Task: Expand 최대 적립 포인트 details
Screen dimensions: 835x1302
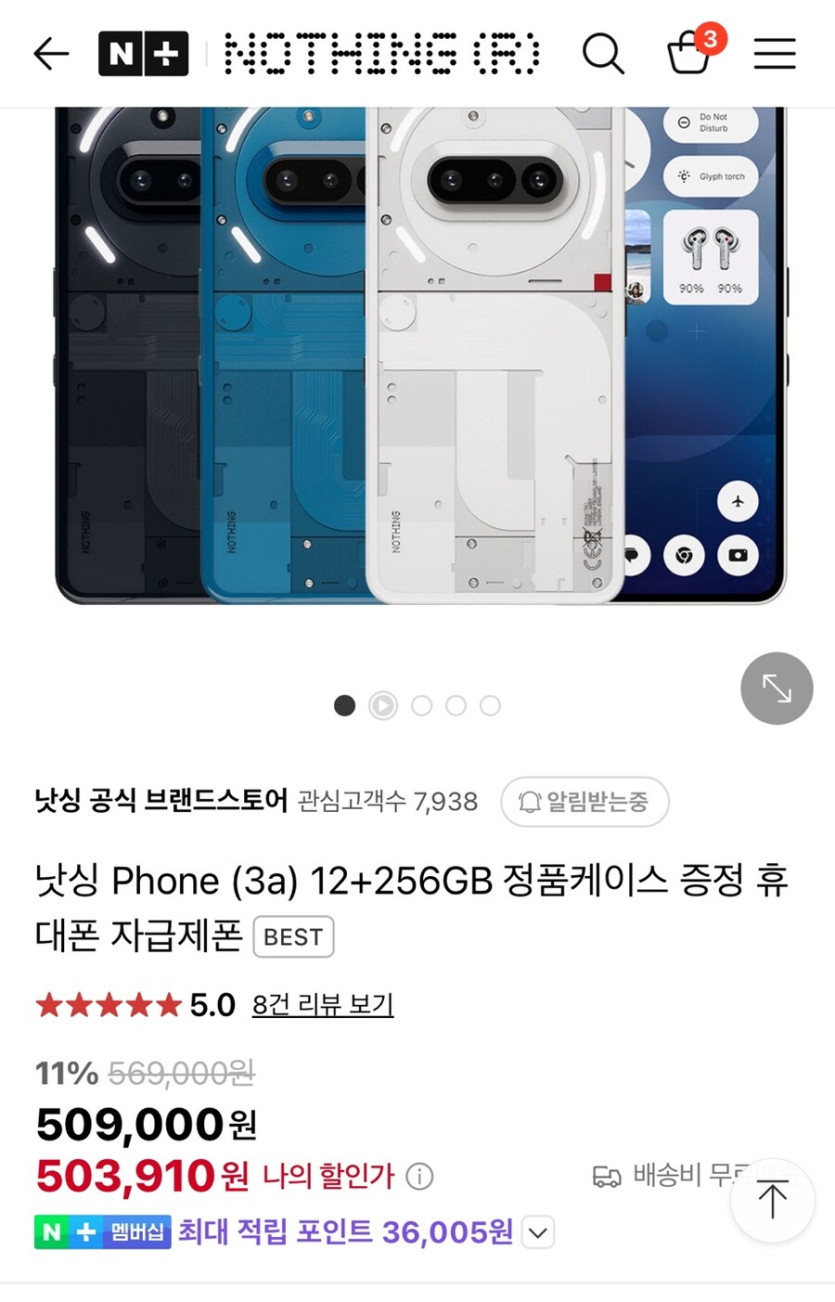Action: [x=538, y=1233]
